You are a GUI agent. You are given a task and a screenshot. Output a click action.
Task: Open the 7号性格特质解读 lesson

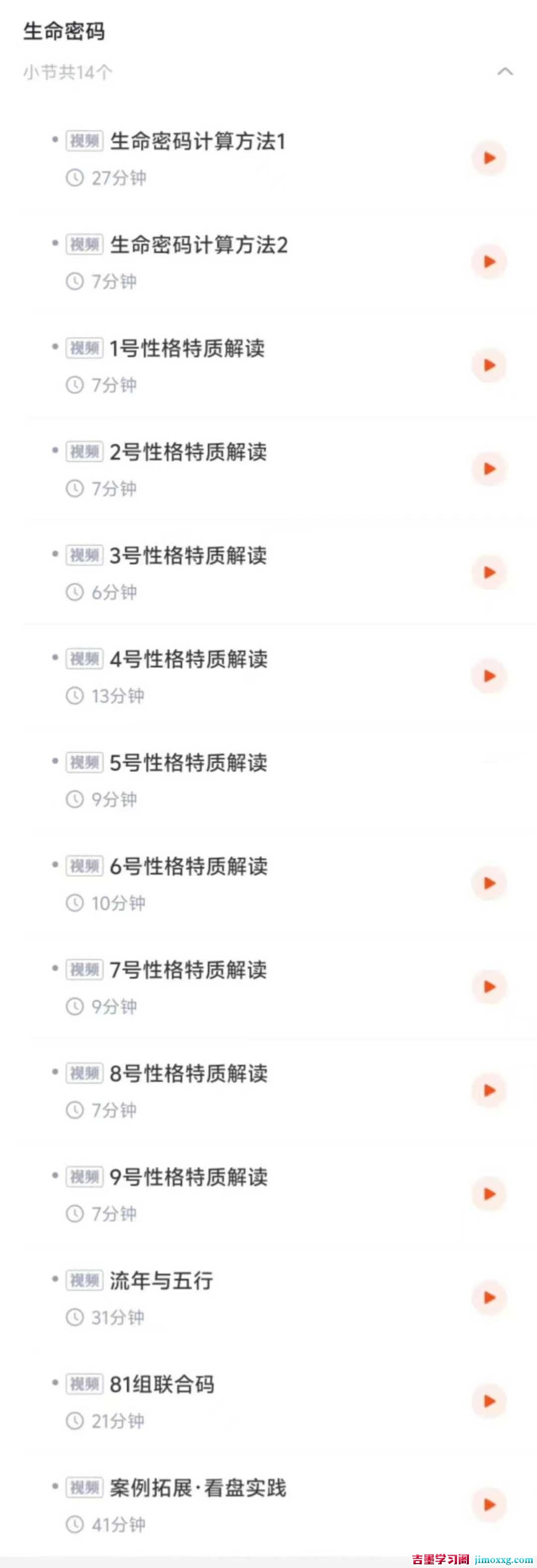click(x=188, y=970)
